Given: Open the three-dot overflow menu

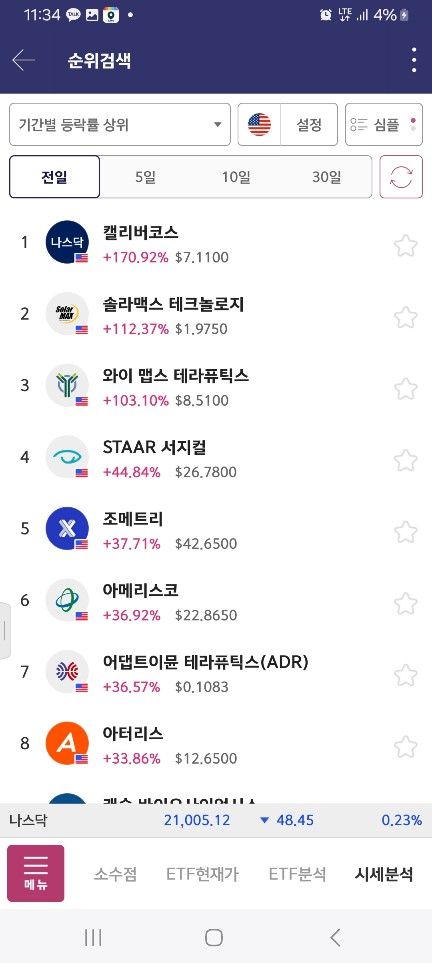Looking at the screenshot, I should tap(414, 60).
